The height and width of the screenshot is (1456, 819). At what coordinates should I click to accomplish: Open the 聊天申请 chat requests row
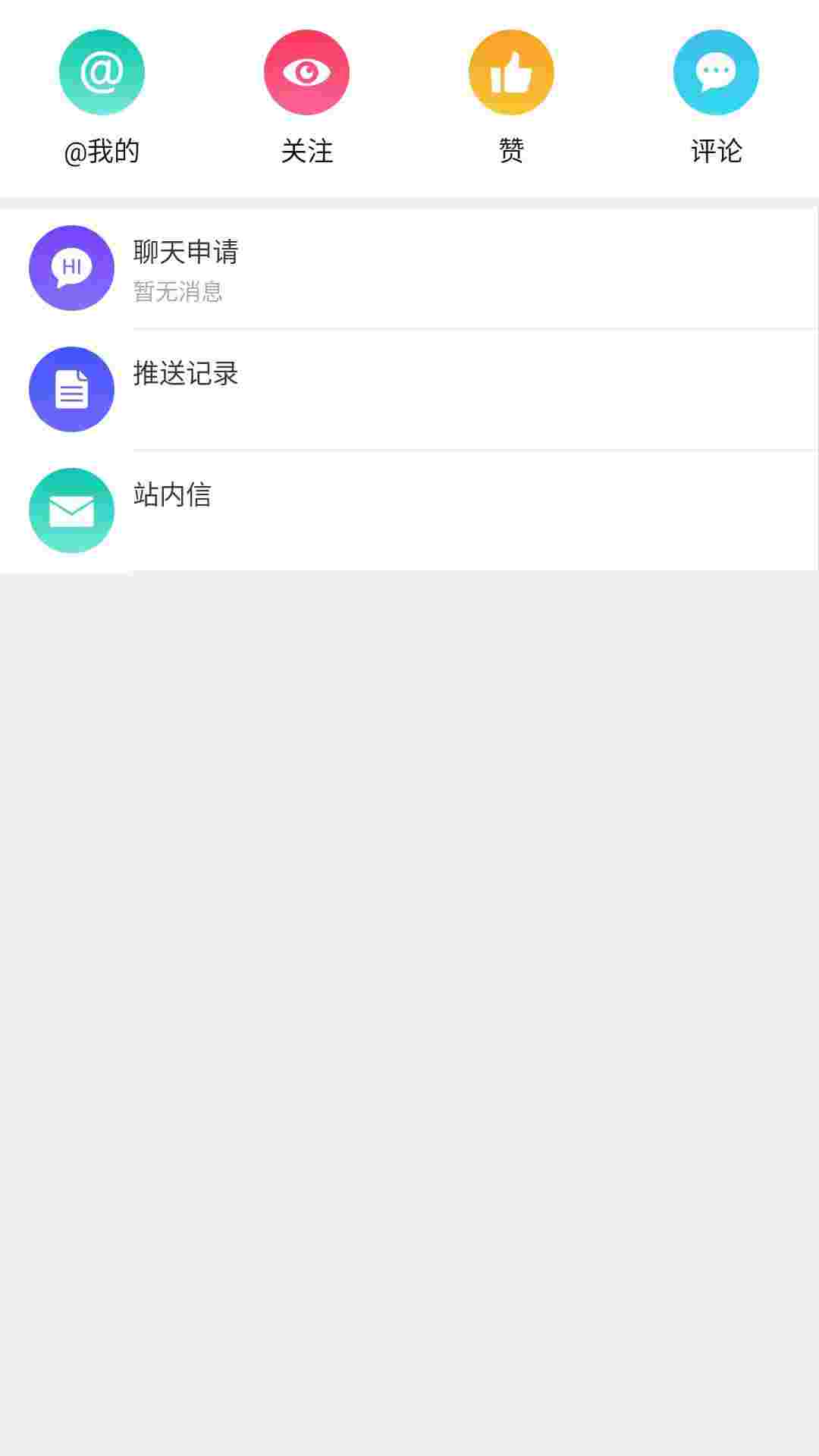[x=409, y=268]
